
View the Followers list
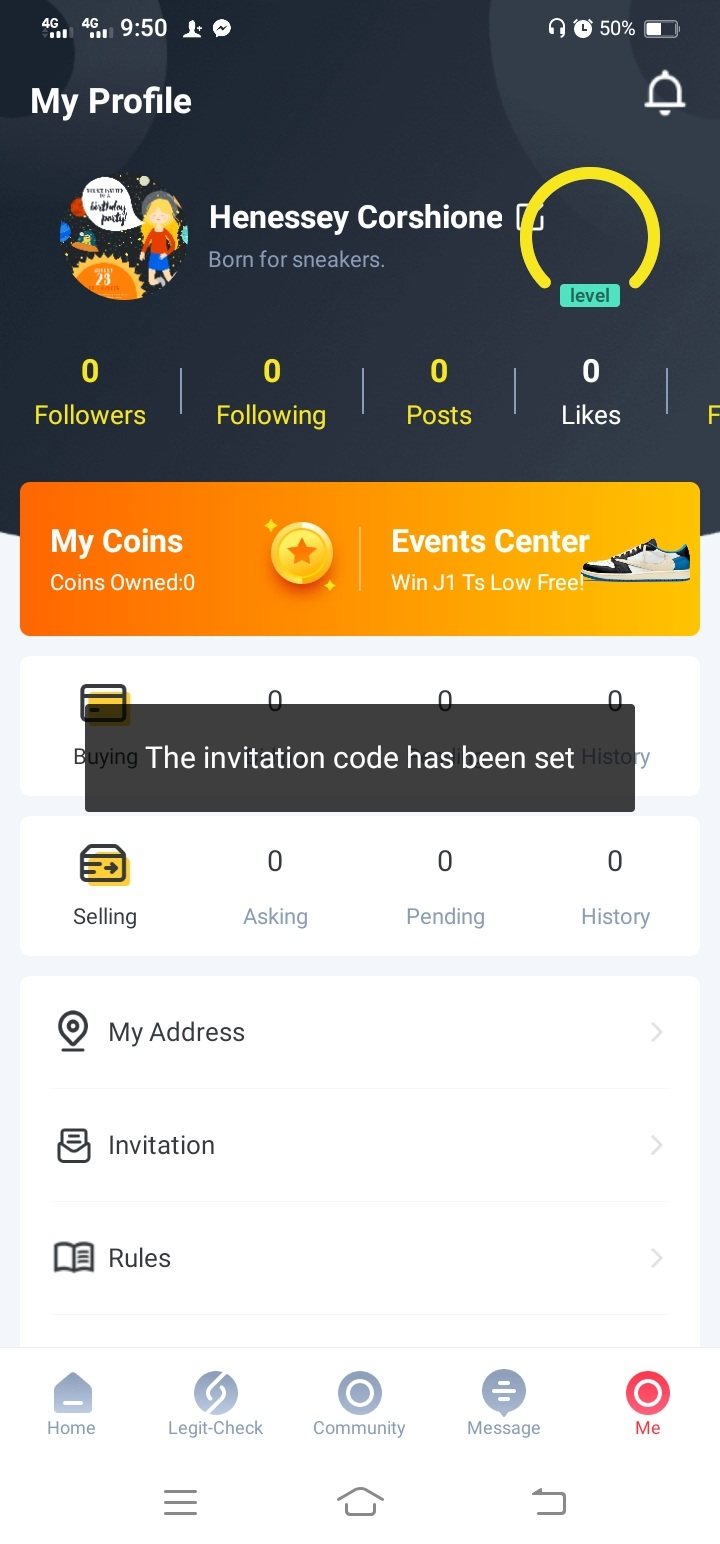(x=90, y=392)
